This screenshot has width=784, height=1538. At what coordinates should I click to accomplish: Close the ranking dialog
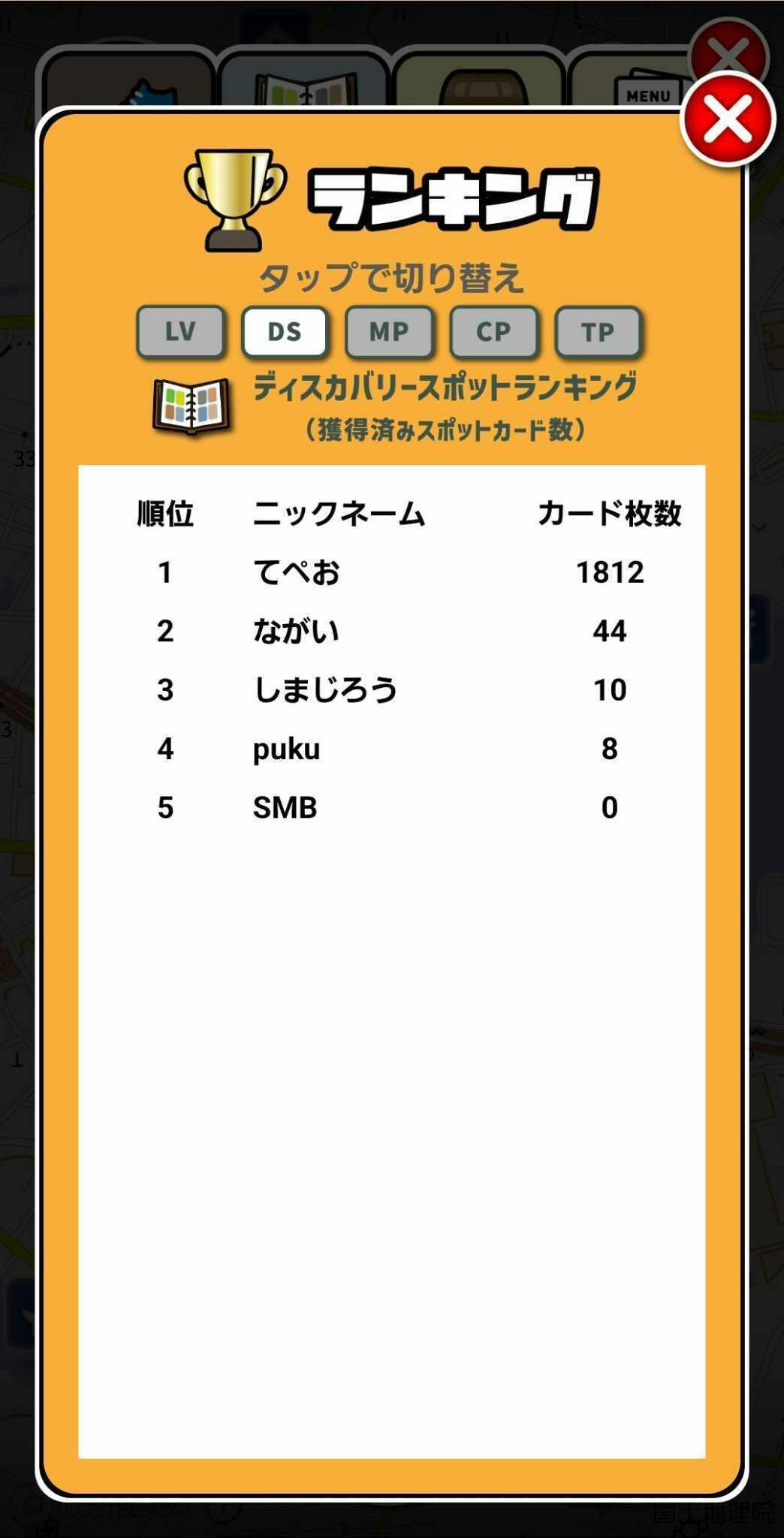pyautogui.click(x=728, y=119)
